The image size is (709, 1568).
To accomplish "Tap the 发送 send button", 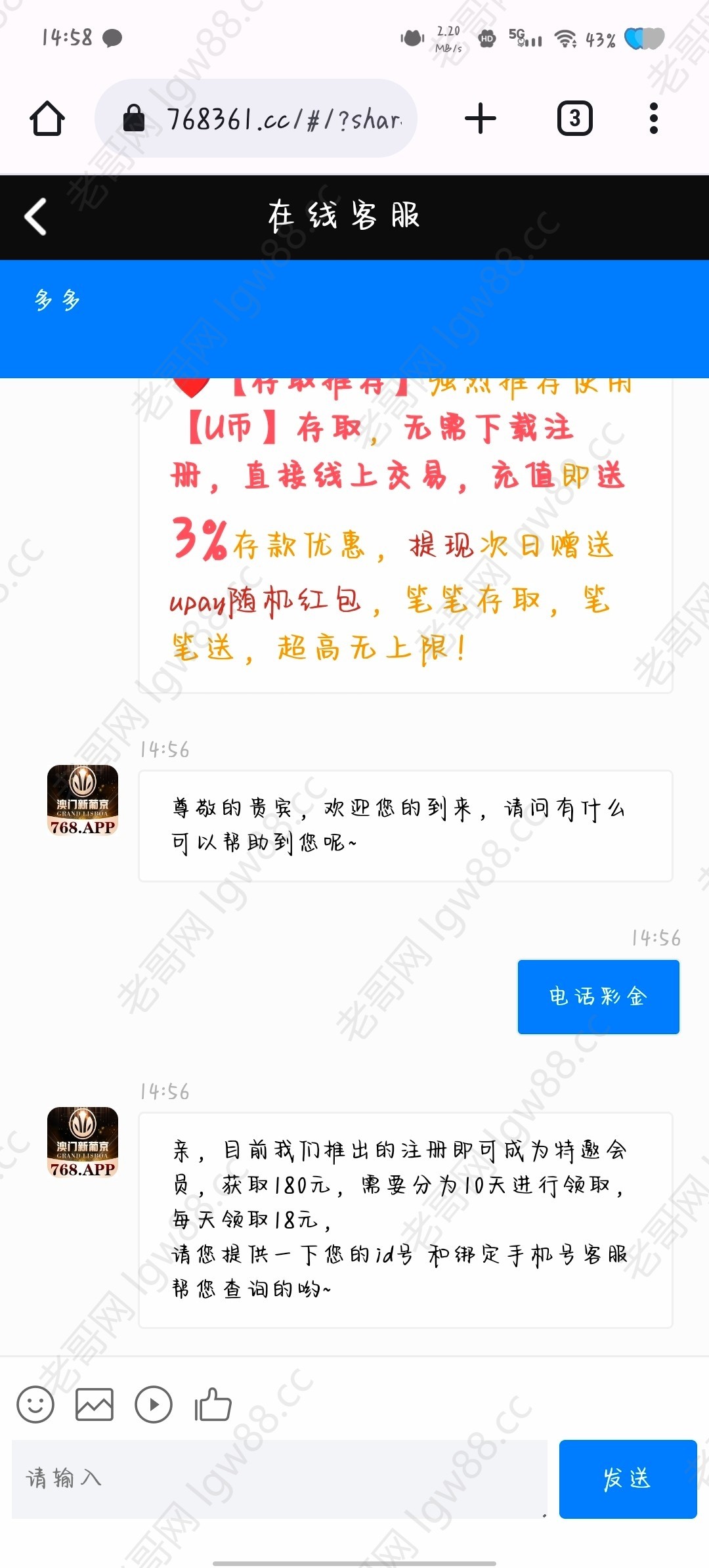I will 628,1479.
